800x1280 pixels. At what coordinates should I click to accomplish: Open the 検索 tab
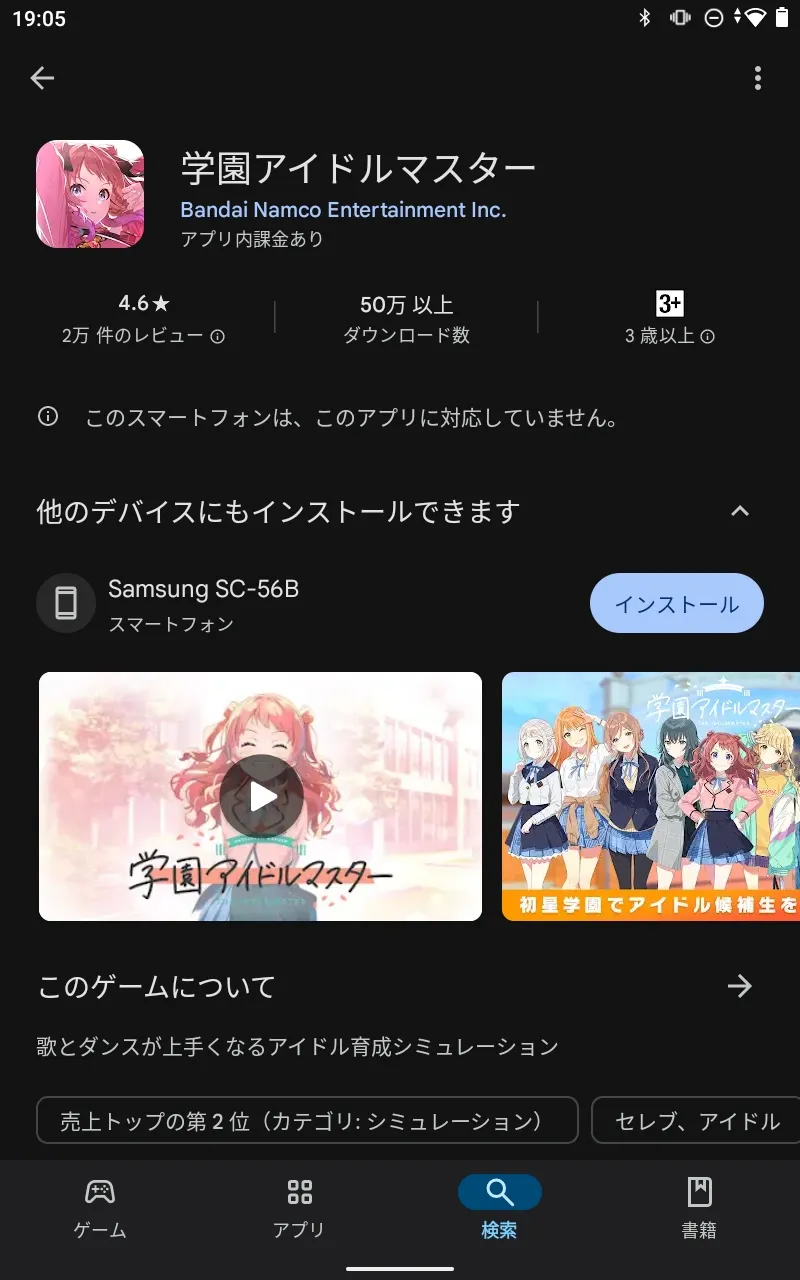point(499,1208)
